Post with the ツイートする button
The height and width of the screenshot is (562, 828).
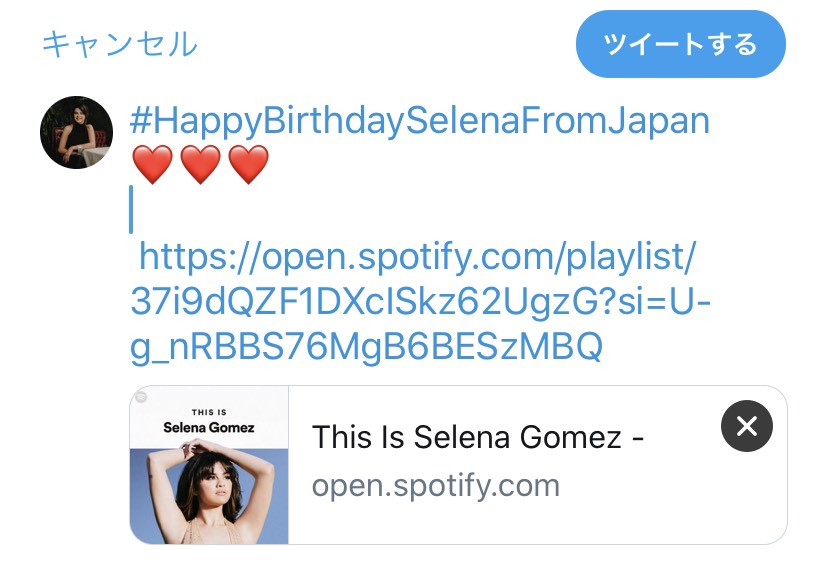(x=680, y=44)
